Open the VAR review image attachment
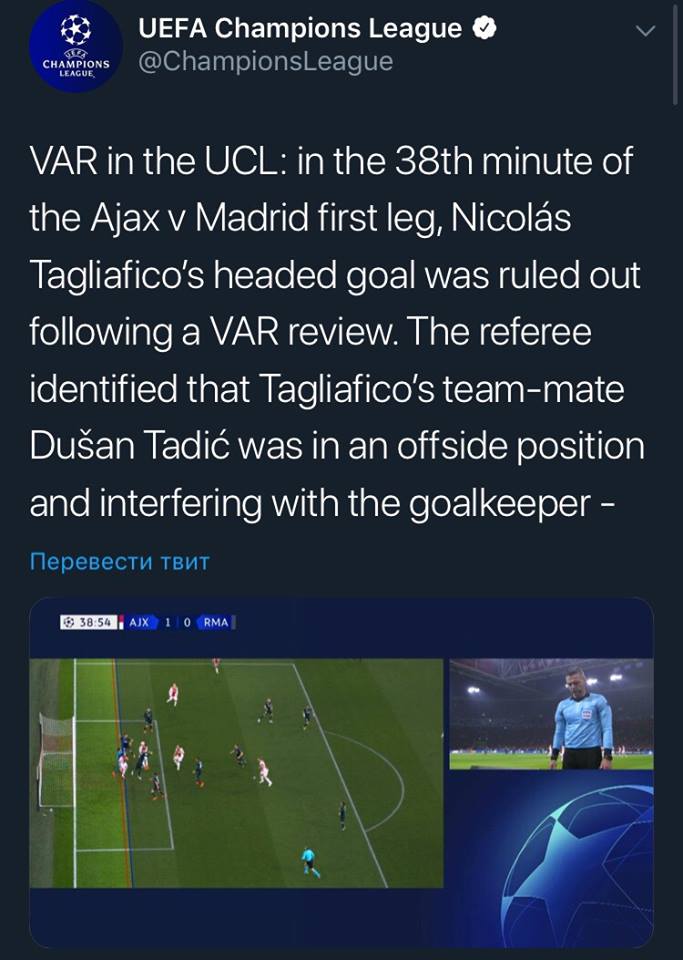Screen dimensions: 683x960 coord(340,770)
